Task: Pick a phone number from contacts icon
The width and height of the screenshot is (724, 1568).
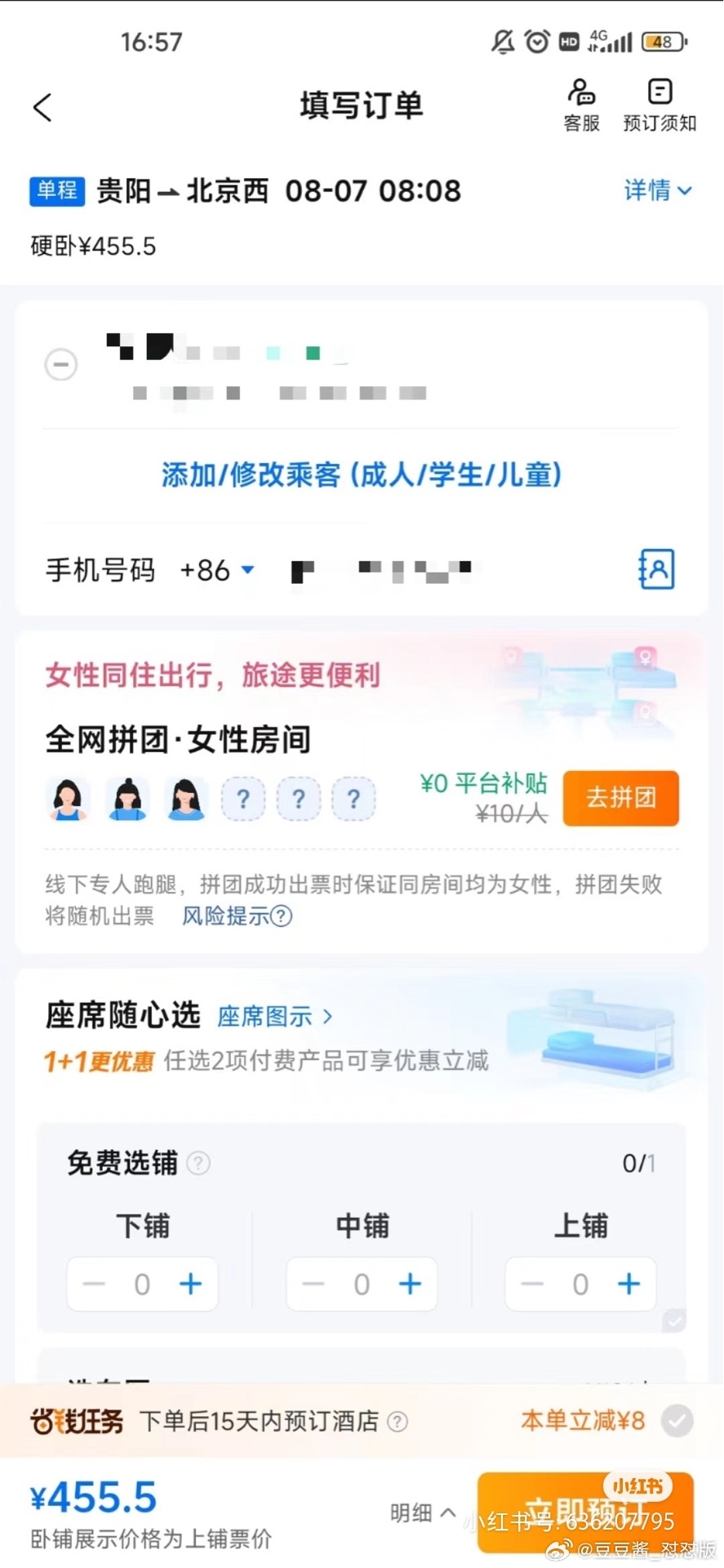Action: [x=656, y=569]
